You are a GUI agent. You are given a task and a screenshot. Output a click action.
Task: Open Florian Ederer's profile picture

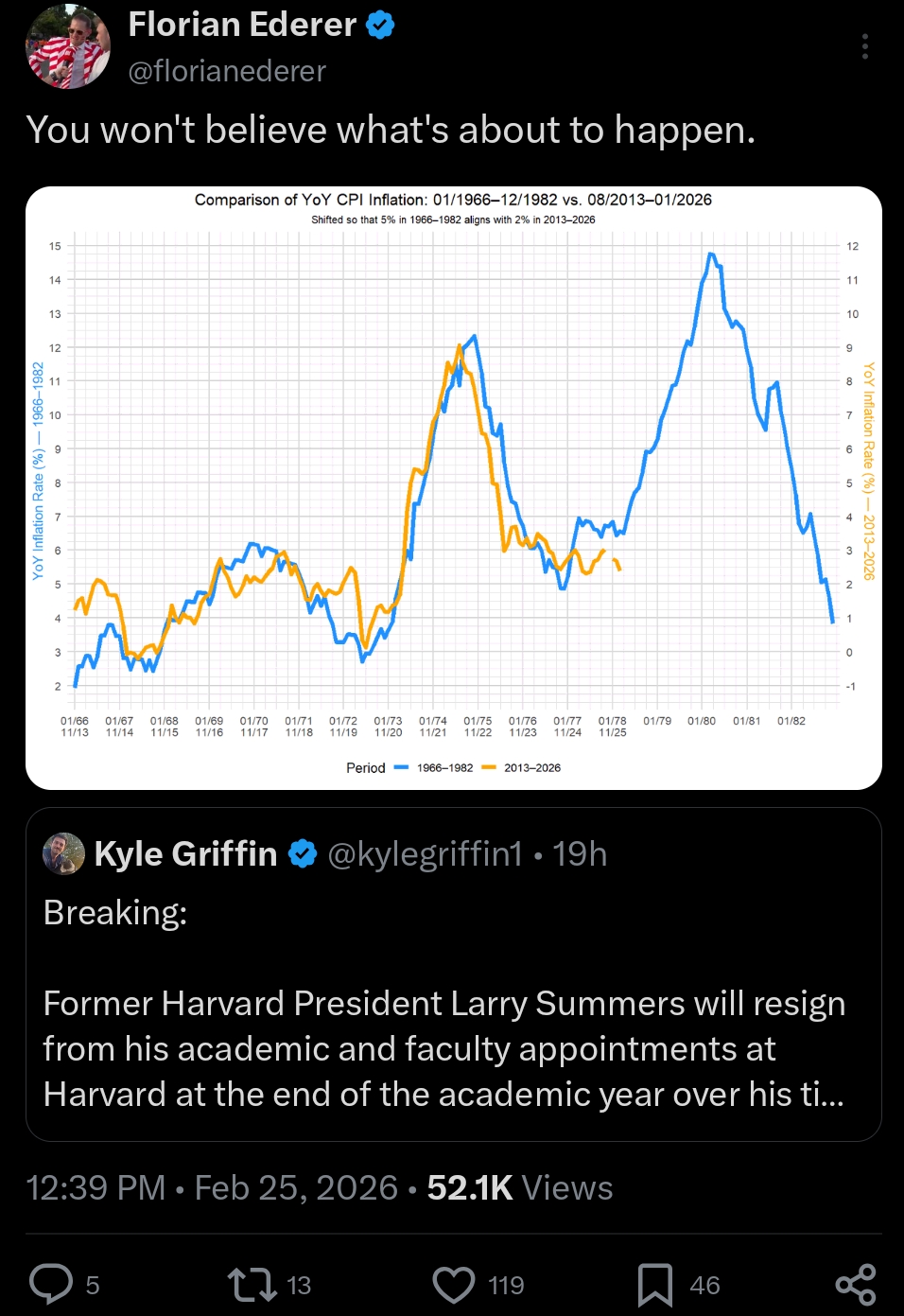68,46
